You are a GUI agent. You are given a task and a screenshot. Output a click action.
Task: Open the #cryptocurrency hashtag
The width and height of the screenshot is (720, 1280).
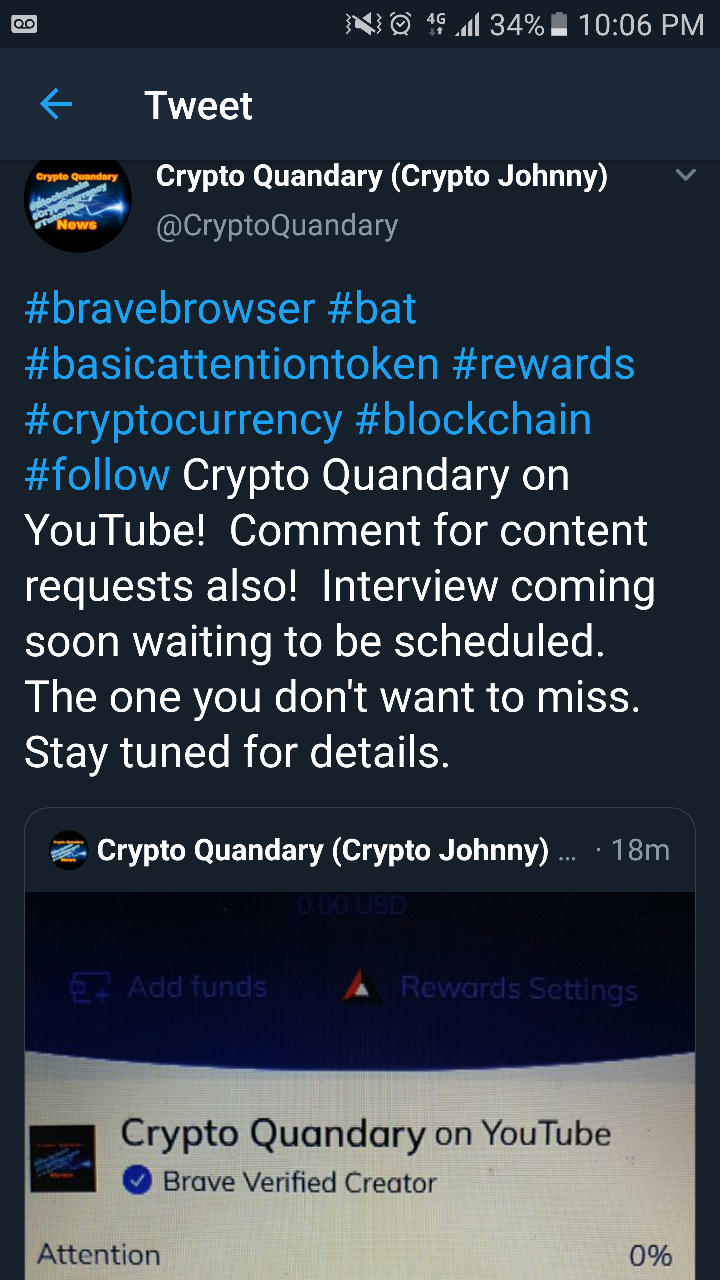pos(183,420)
